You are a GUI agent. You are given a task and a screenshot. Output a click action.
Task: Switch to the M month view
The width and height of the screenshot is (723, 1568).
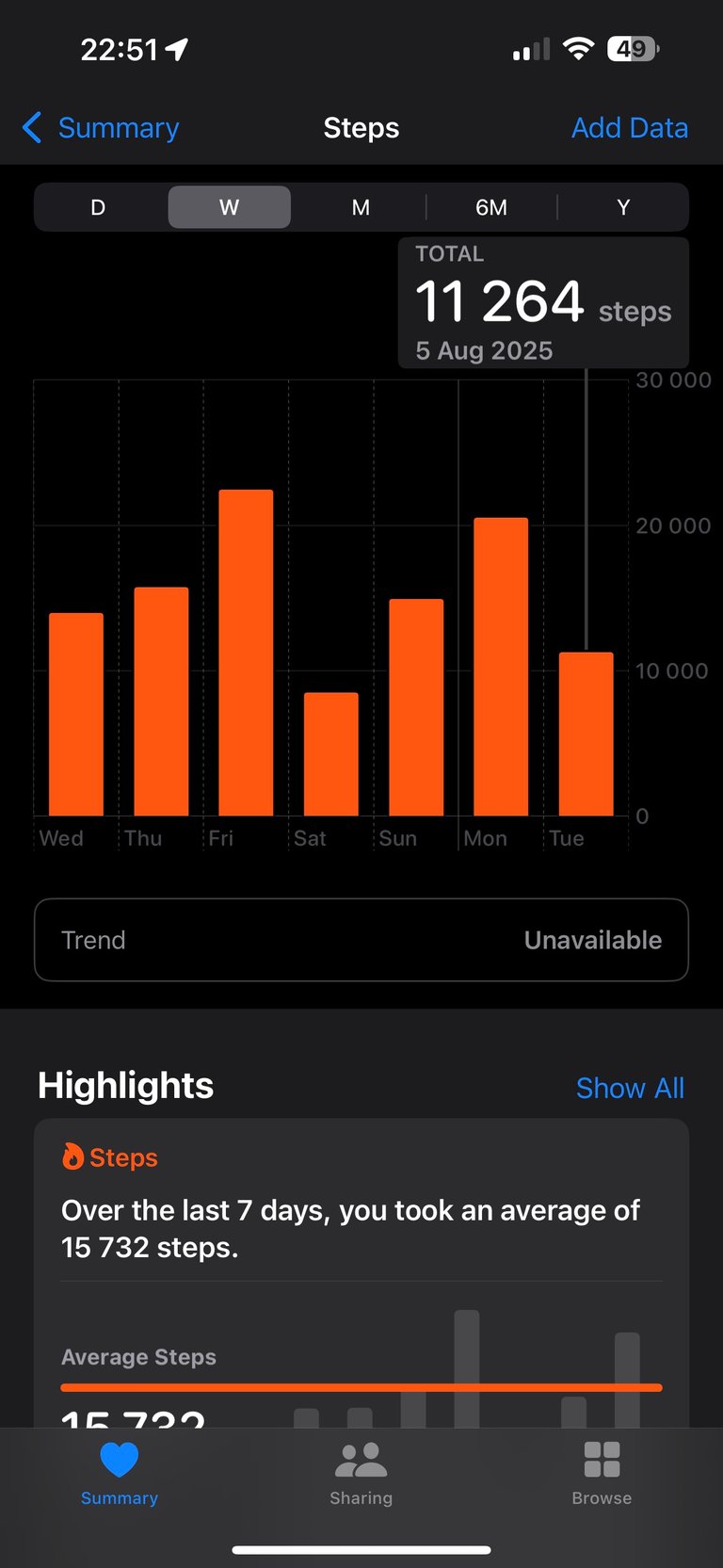pos(361,207)
